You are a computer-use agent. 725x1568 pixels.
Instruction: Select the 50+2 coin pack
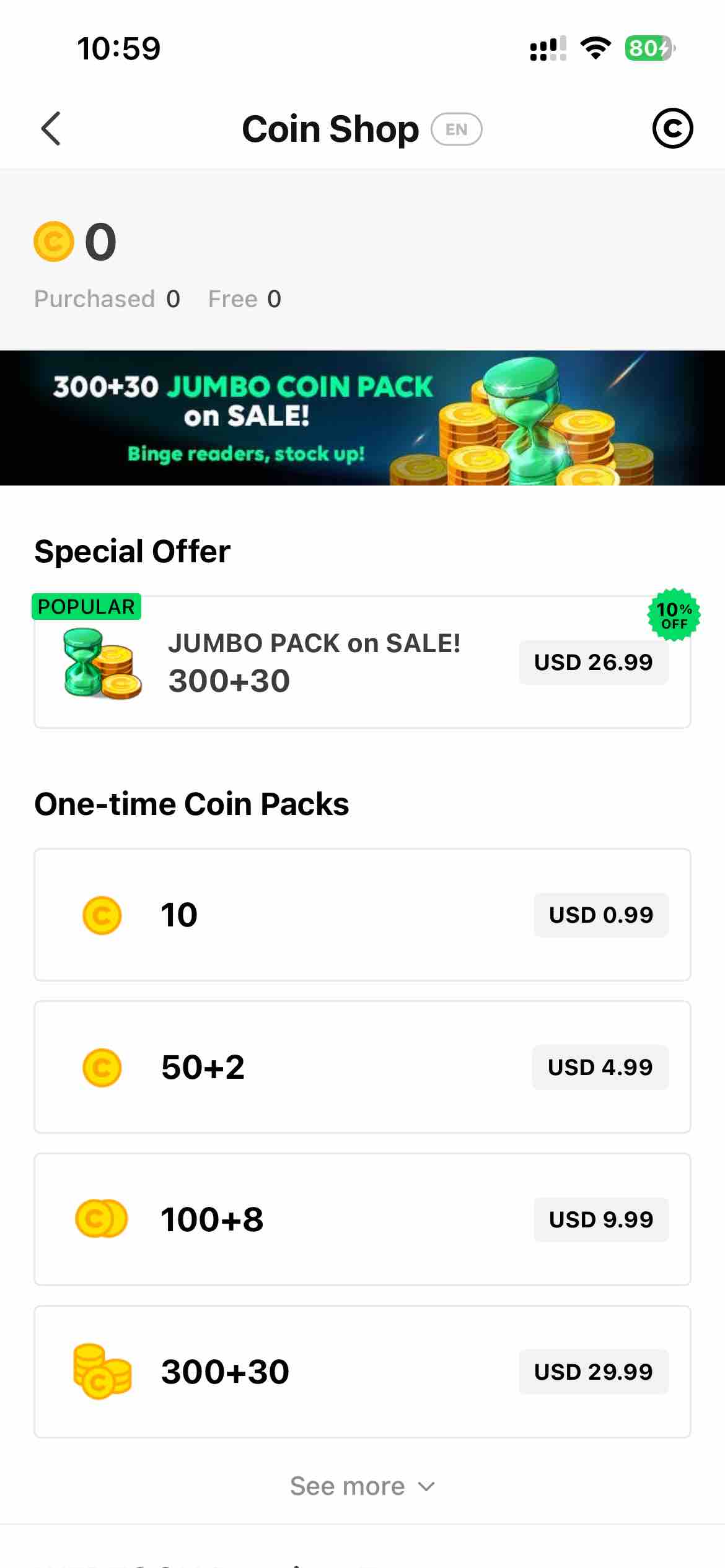[x=600, y=1068]
